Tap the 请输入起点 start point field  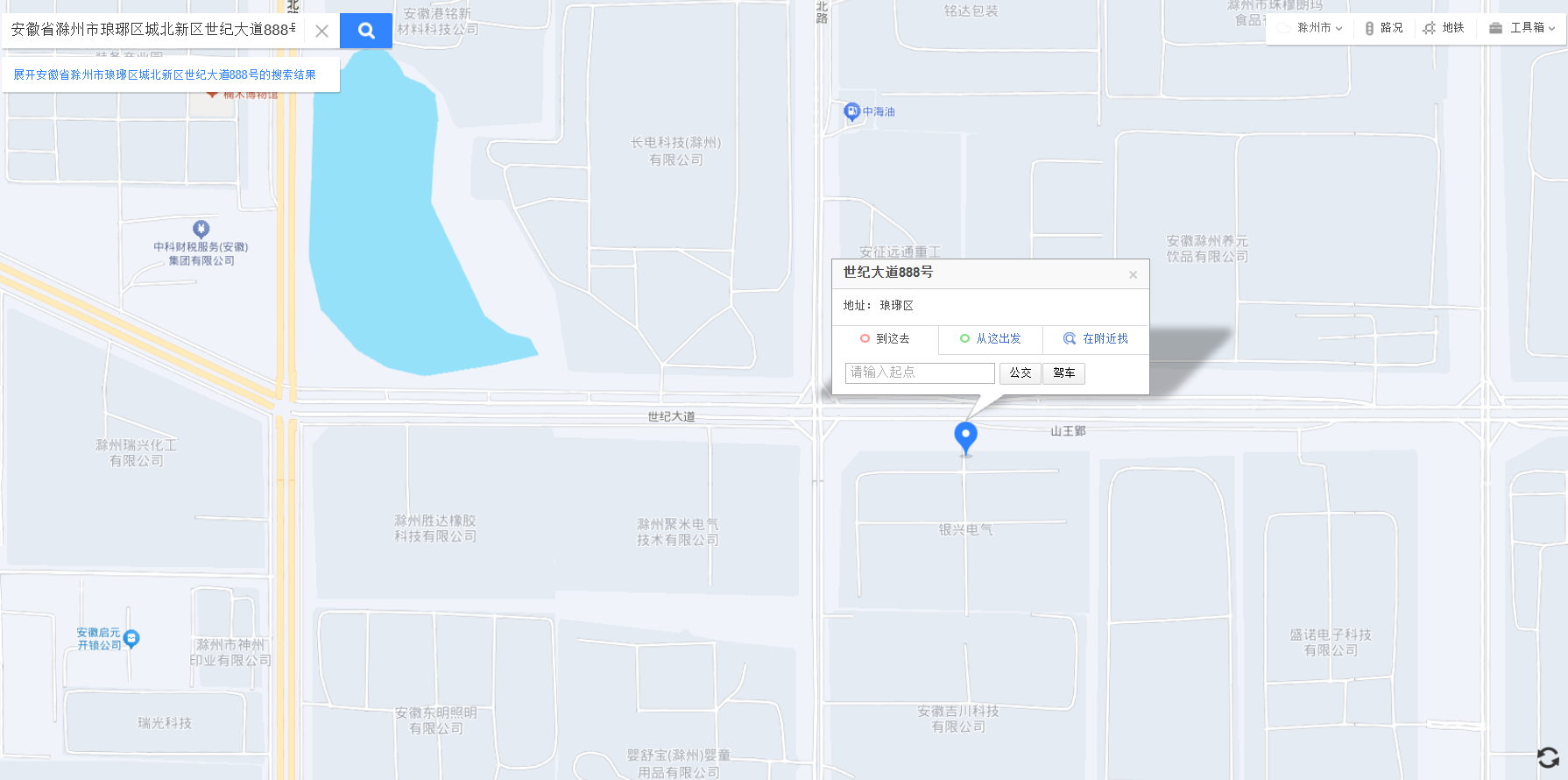920,373
